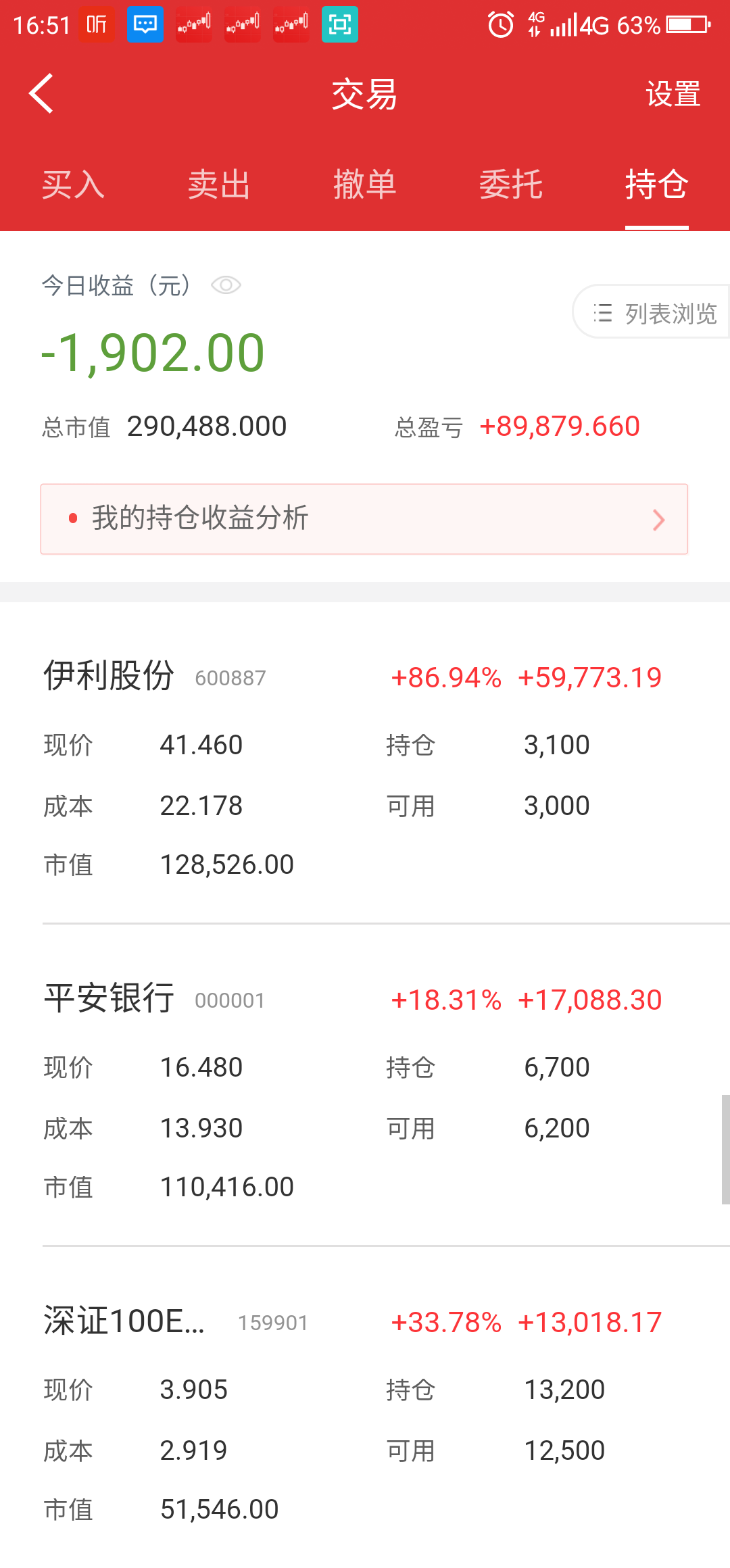Select the 持仓 tab
730x1568 pixels.
coord(656,185)
